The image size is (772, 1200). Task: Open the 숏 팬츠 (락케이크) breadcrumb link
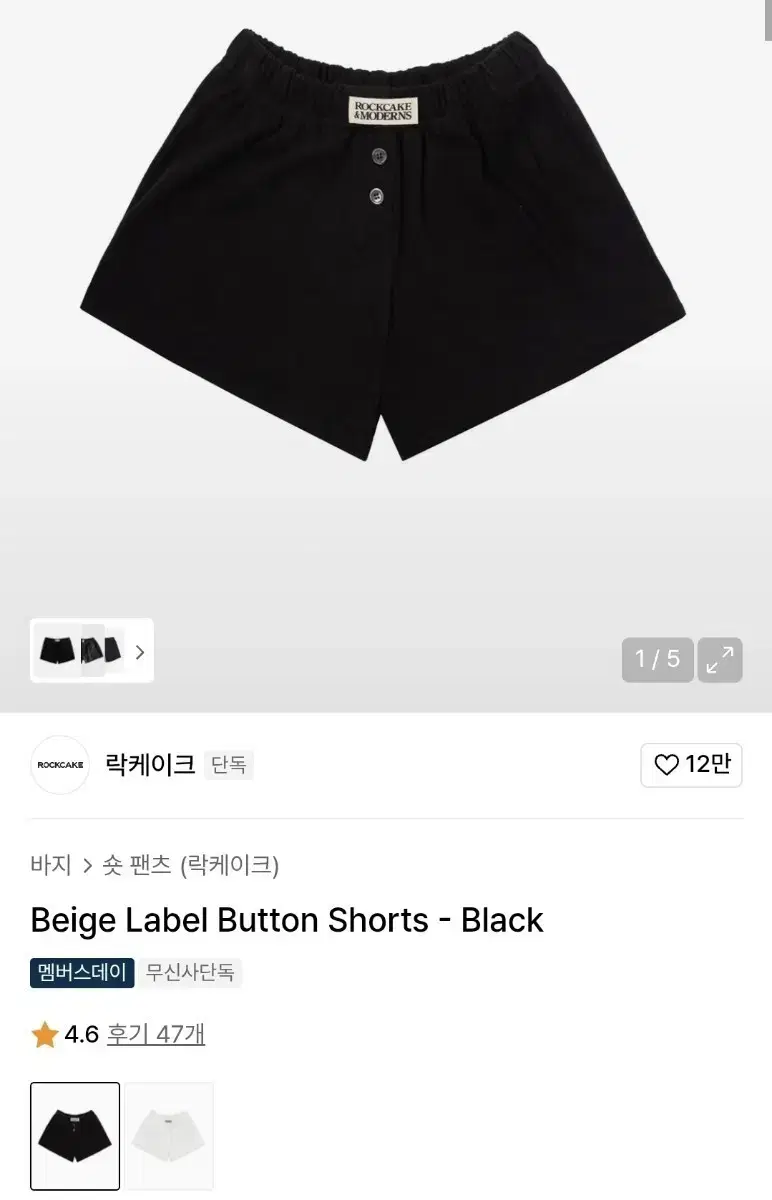pos(186,866)
